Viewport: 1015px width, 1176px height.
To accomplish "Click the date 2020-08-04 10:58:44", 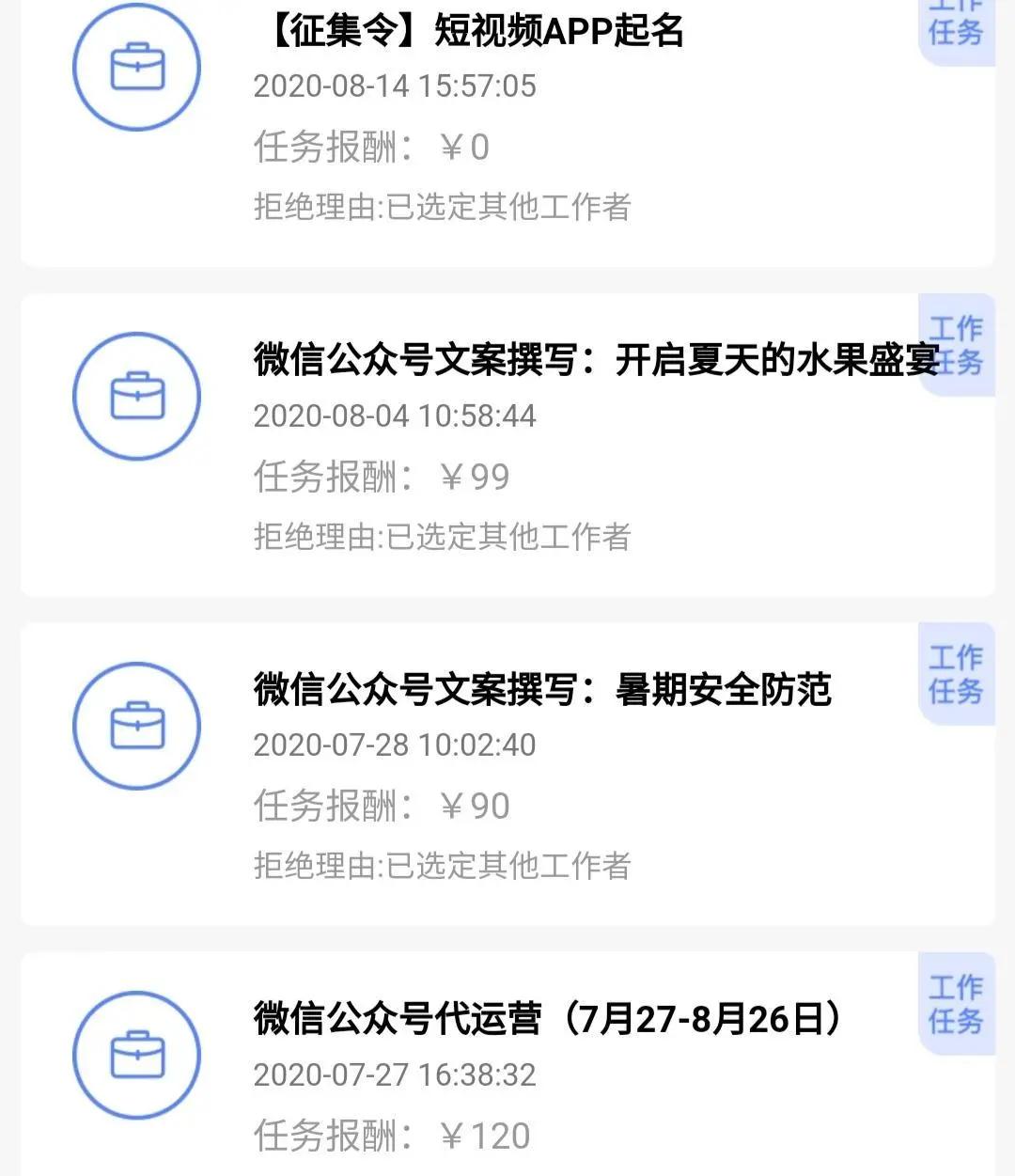I will click(x=395, y=416).
